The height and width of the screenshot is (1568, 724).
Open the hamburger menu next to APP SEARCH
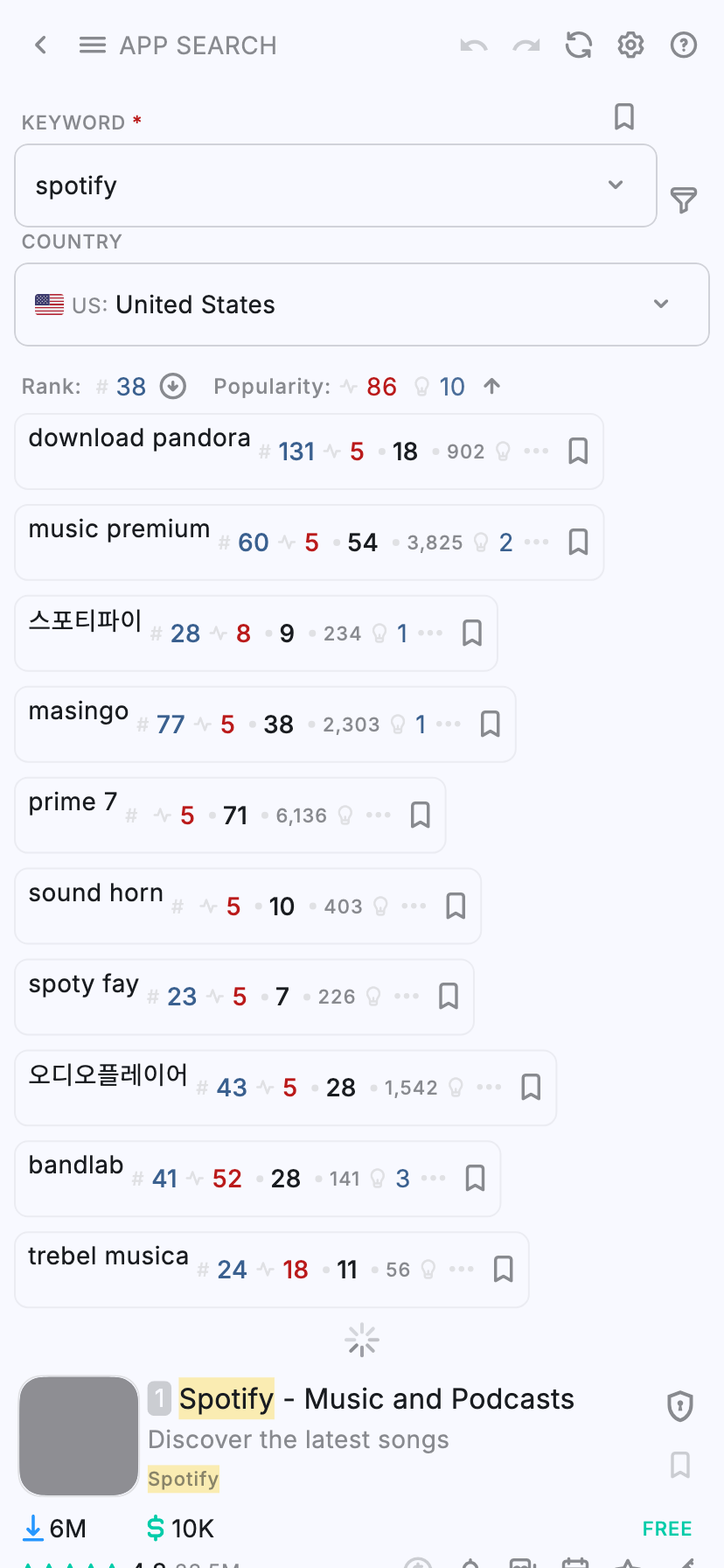(92, 45)
